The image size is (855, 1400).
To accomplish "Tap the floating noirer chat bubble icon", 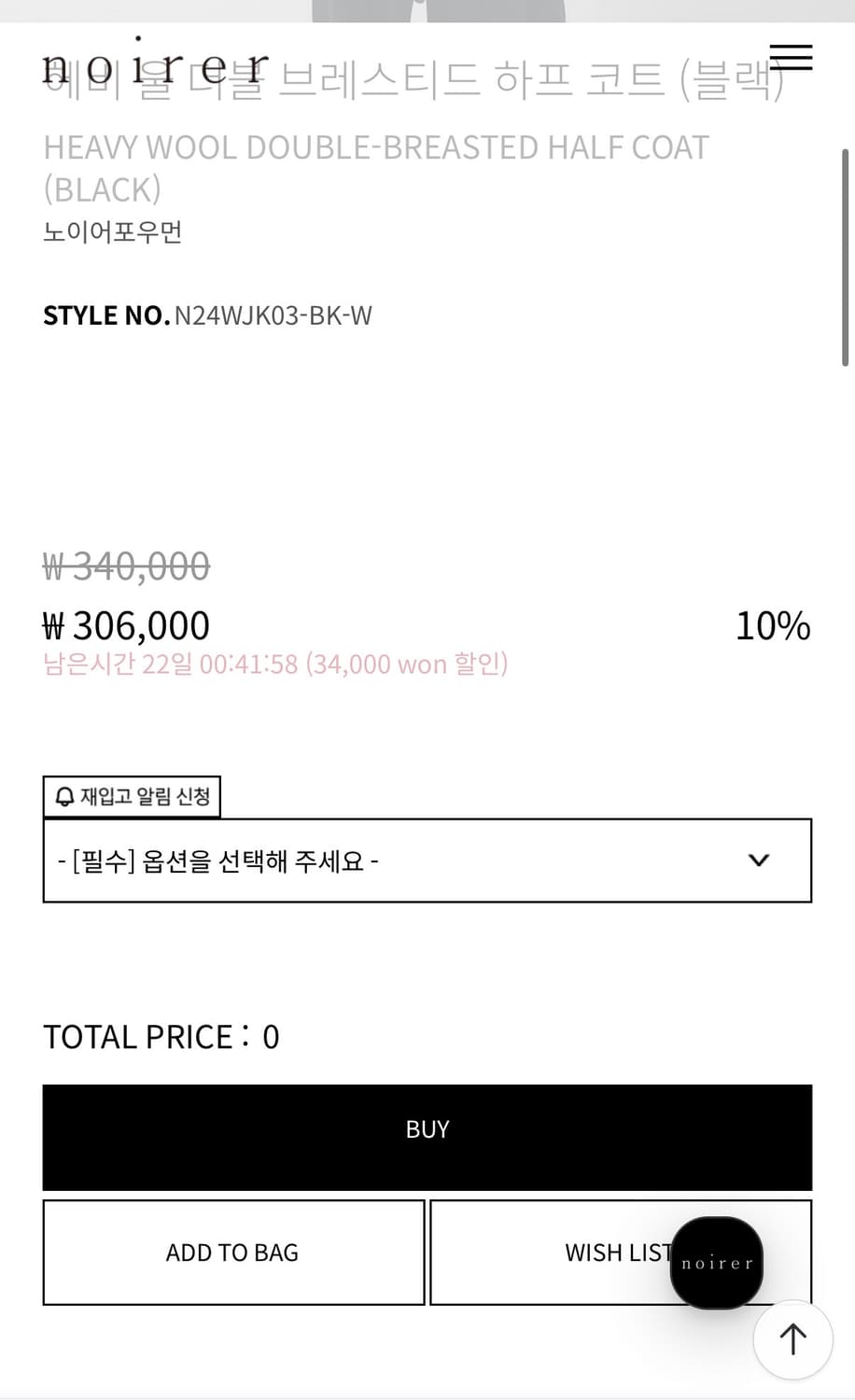I will (x=717, y=1264).
